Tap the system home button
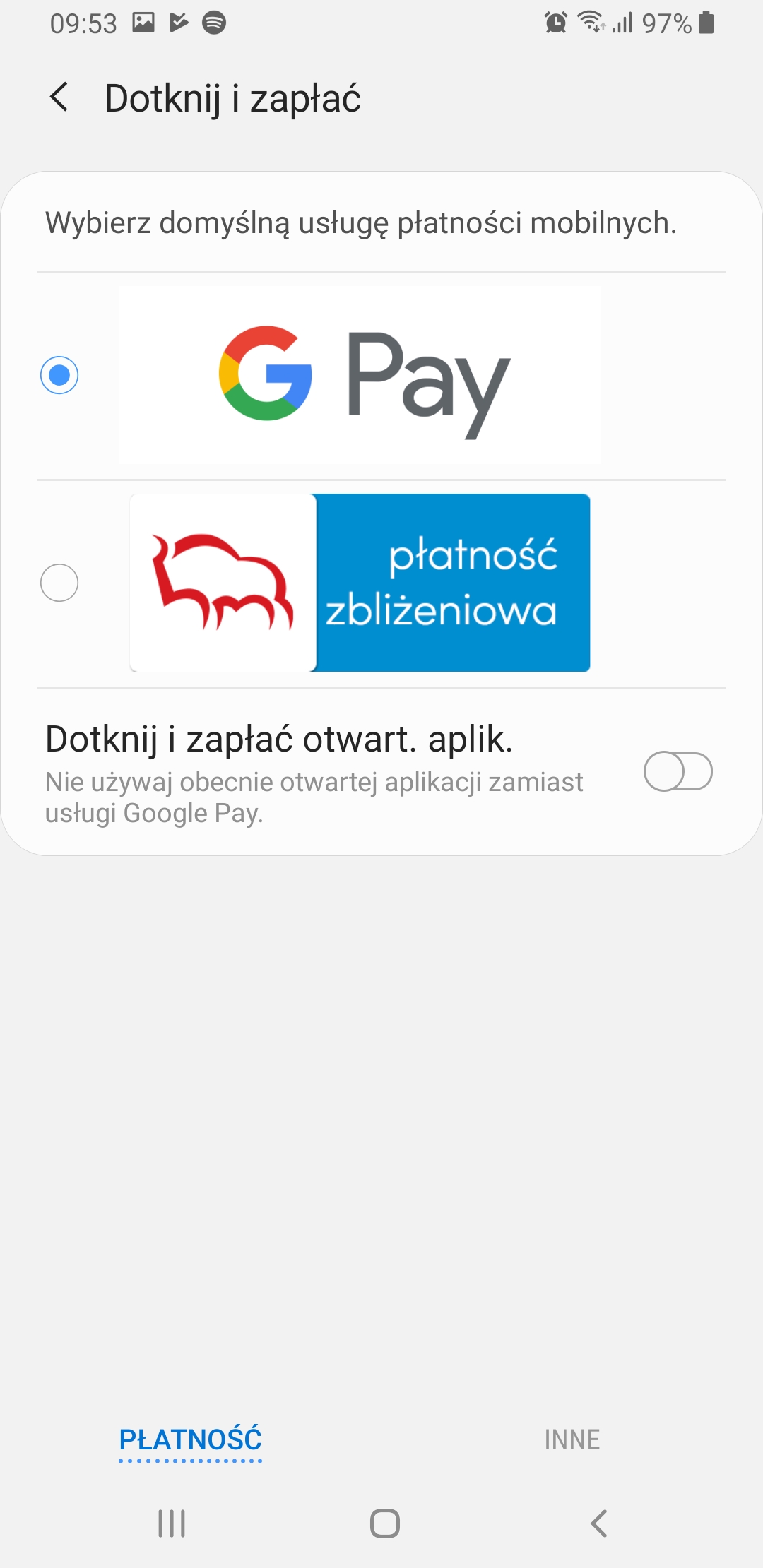This screenshot has height=1568, width=763. (385, 1524)
